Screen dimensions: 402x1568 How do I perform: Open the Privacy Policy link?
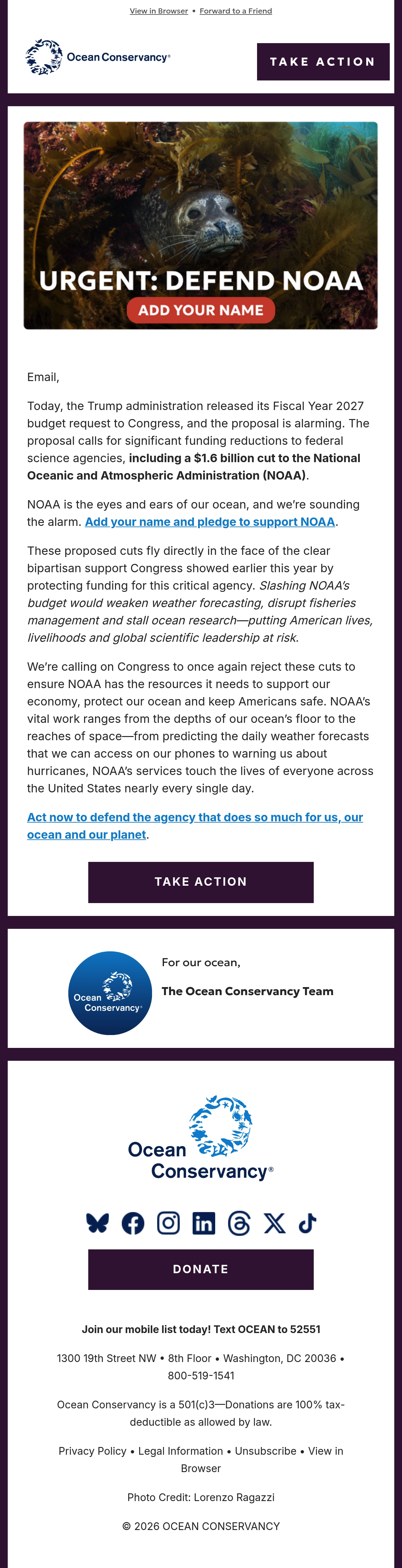92,1451
